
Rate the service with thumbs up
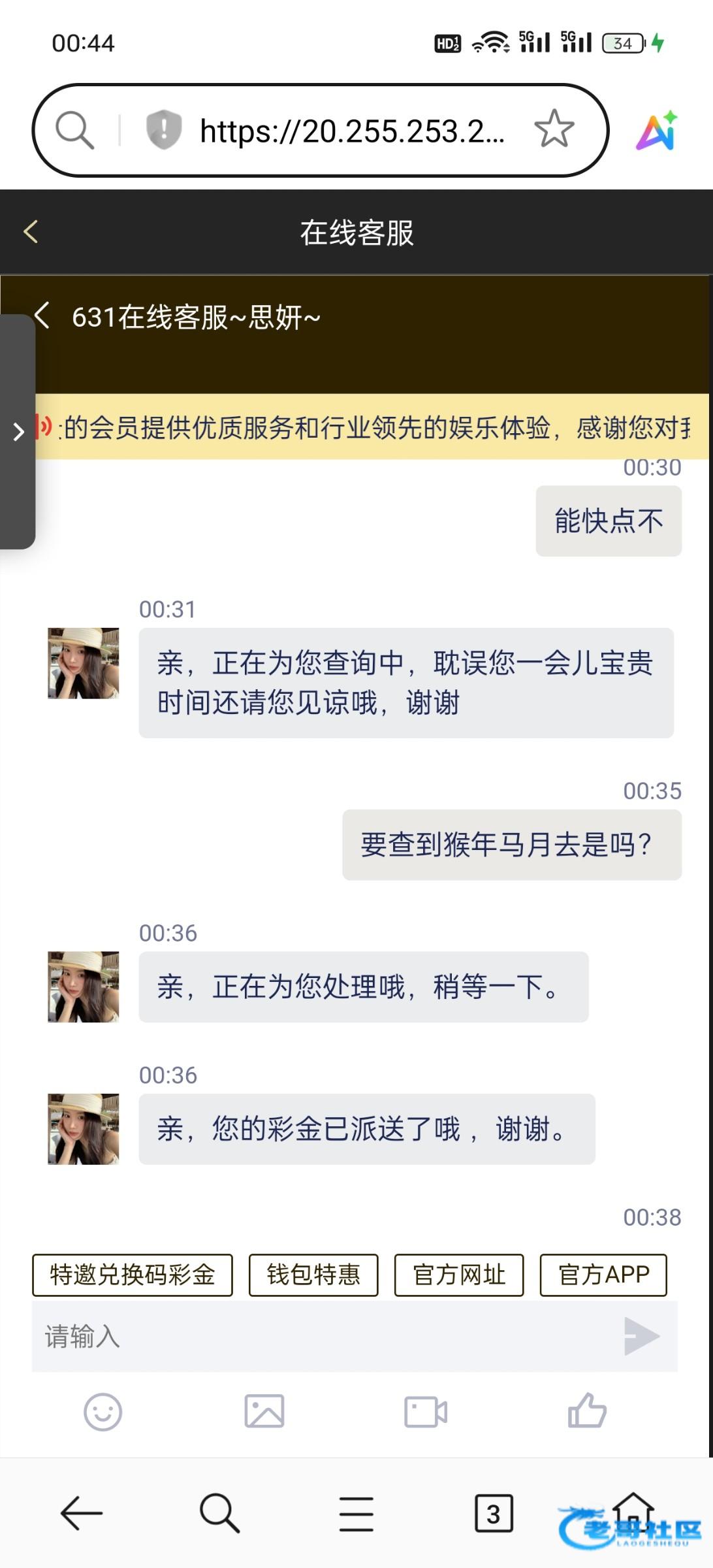coord(587,1410)
